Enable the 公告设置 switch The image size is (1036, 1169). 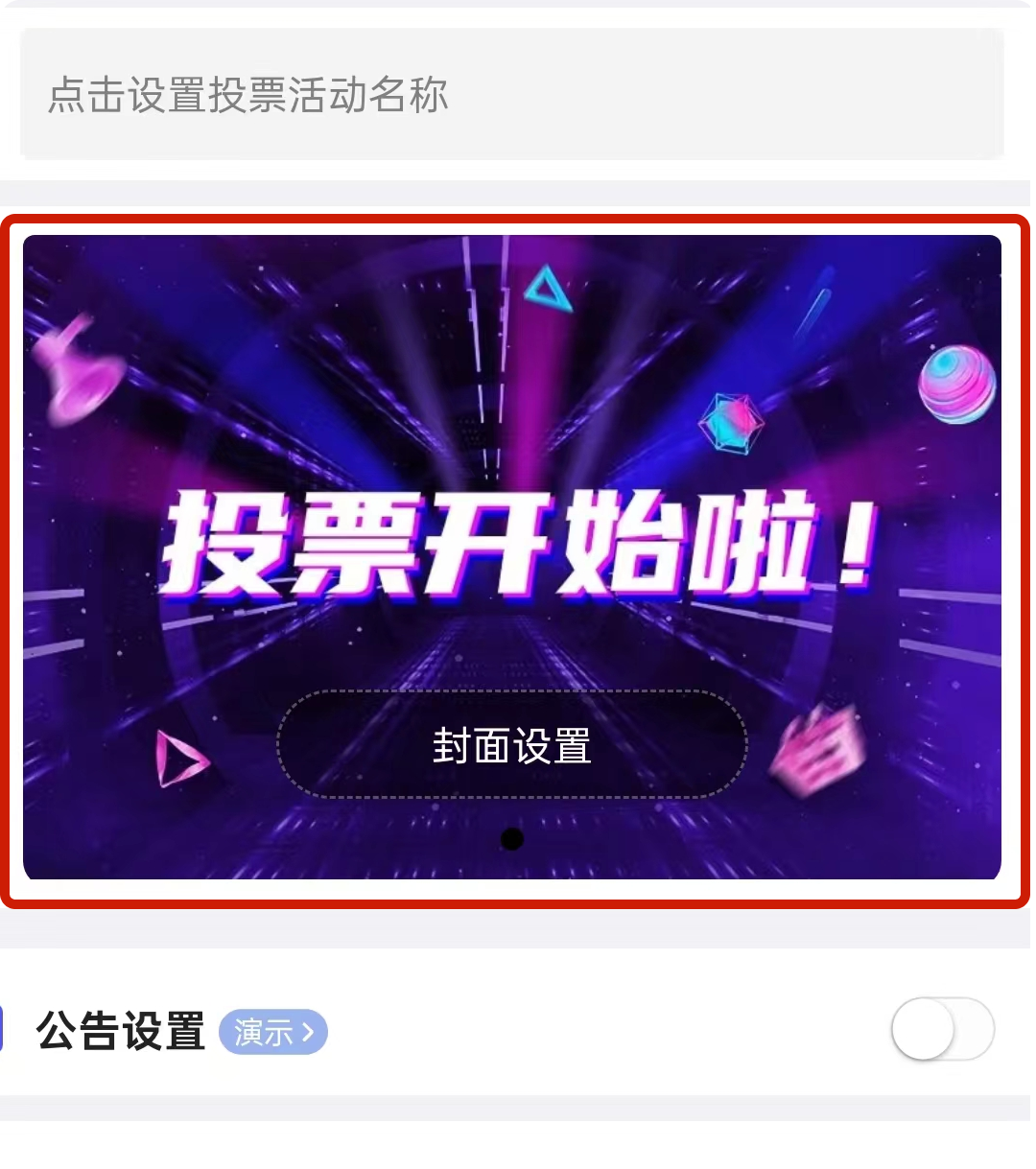coord(942,1029)
